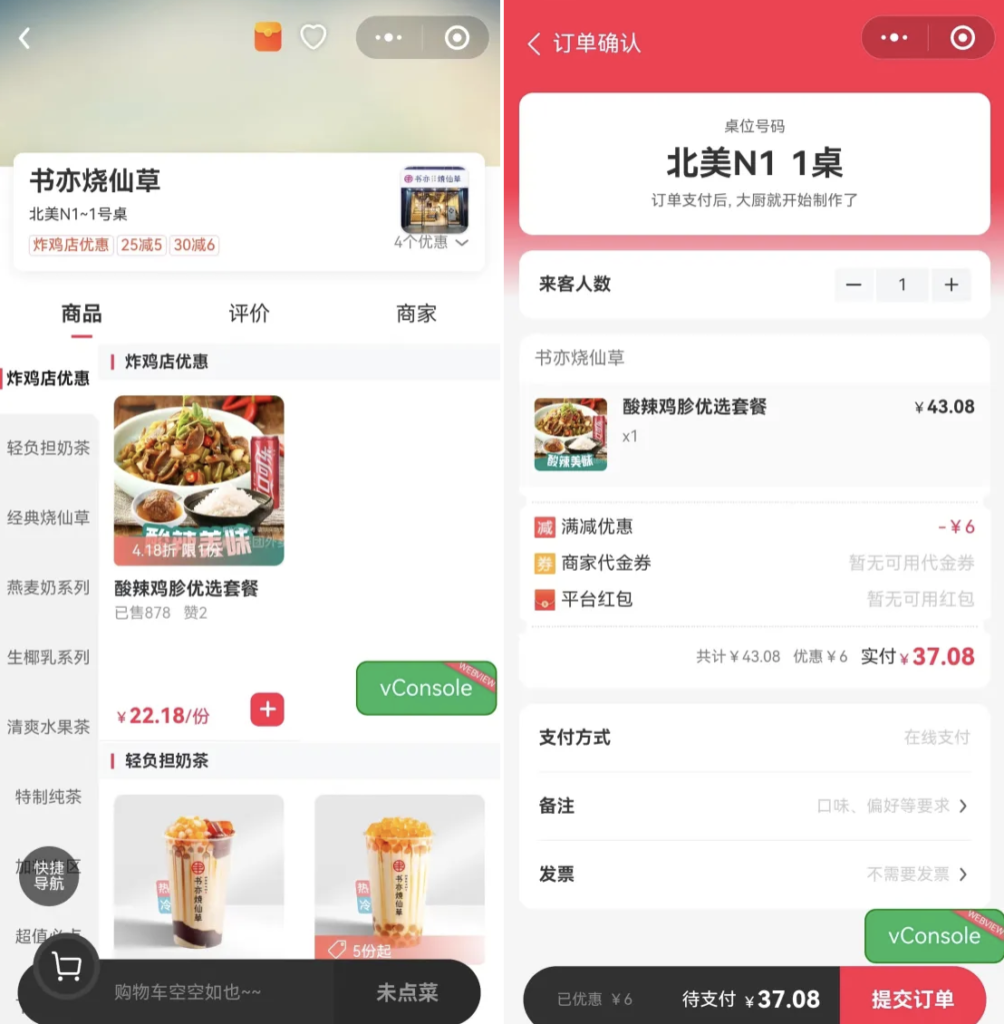Switch to the 商家 tab
1004x1024 pixels.
tap(416, 314)
